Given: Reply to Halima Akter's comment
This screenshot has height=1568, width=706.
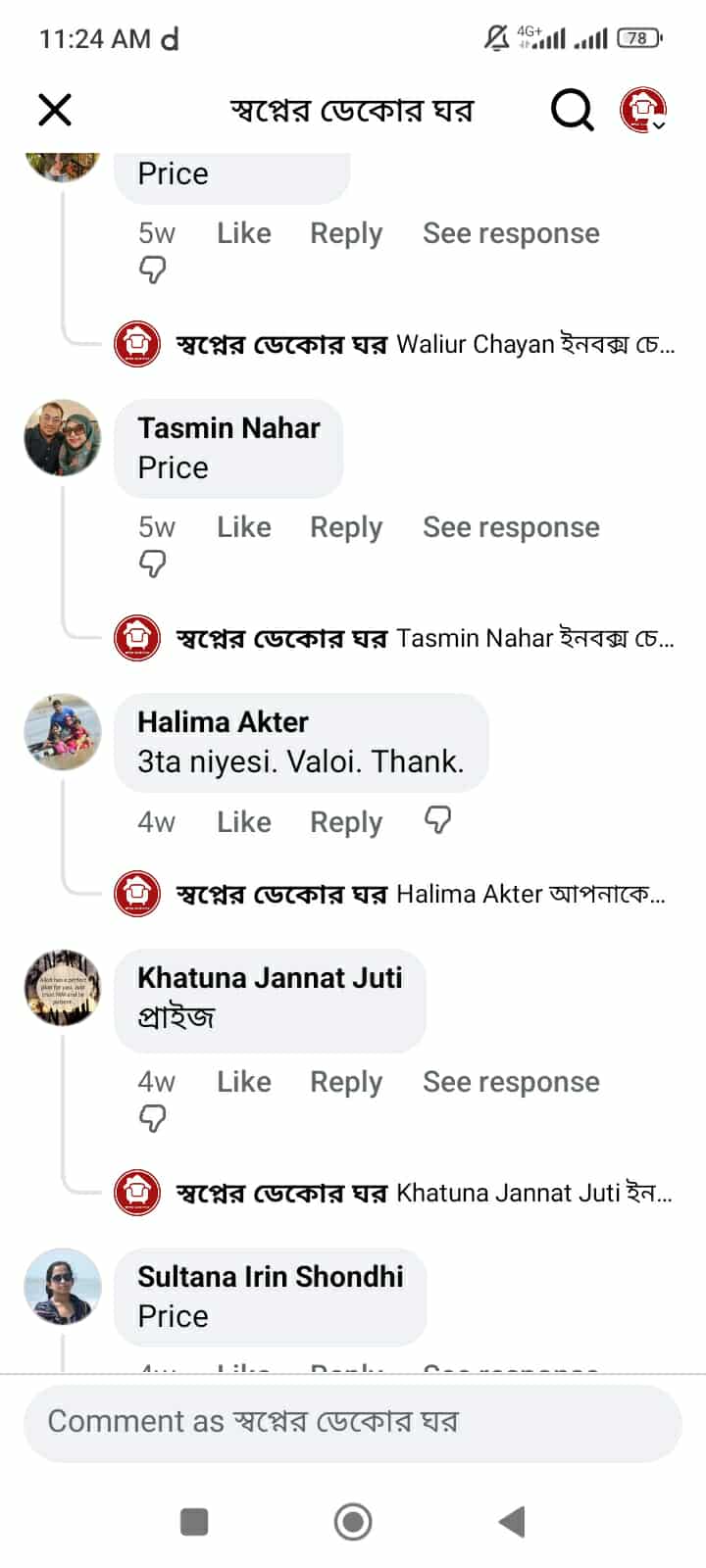Looking at the screenshot, I should (346, 822).
